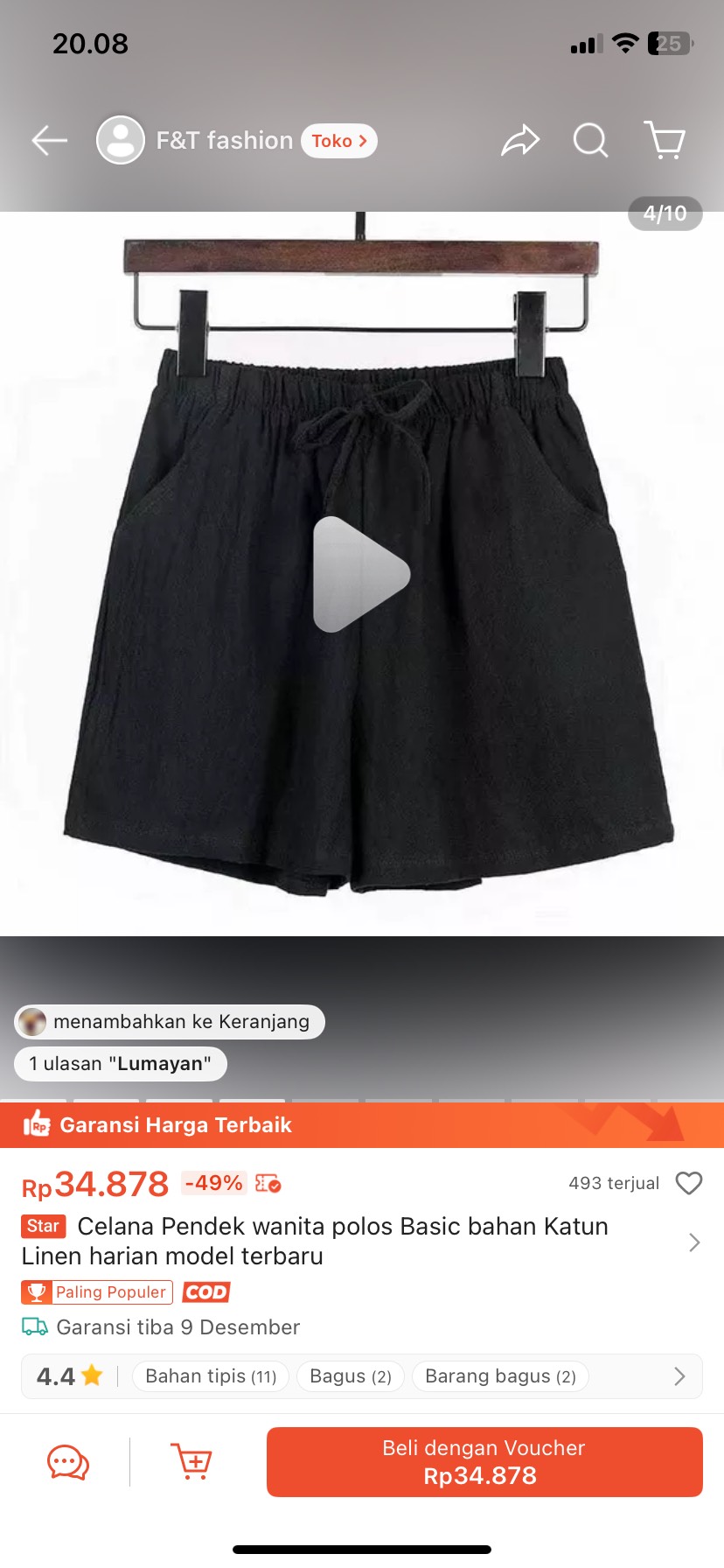The image size is (724, 1568).
Task: Play the product video
Action: pyautogui.click(x=361, y=574)
